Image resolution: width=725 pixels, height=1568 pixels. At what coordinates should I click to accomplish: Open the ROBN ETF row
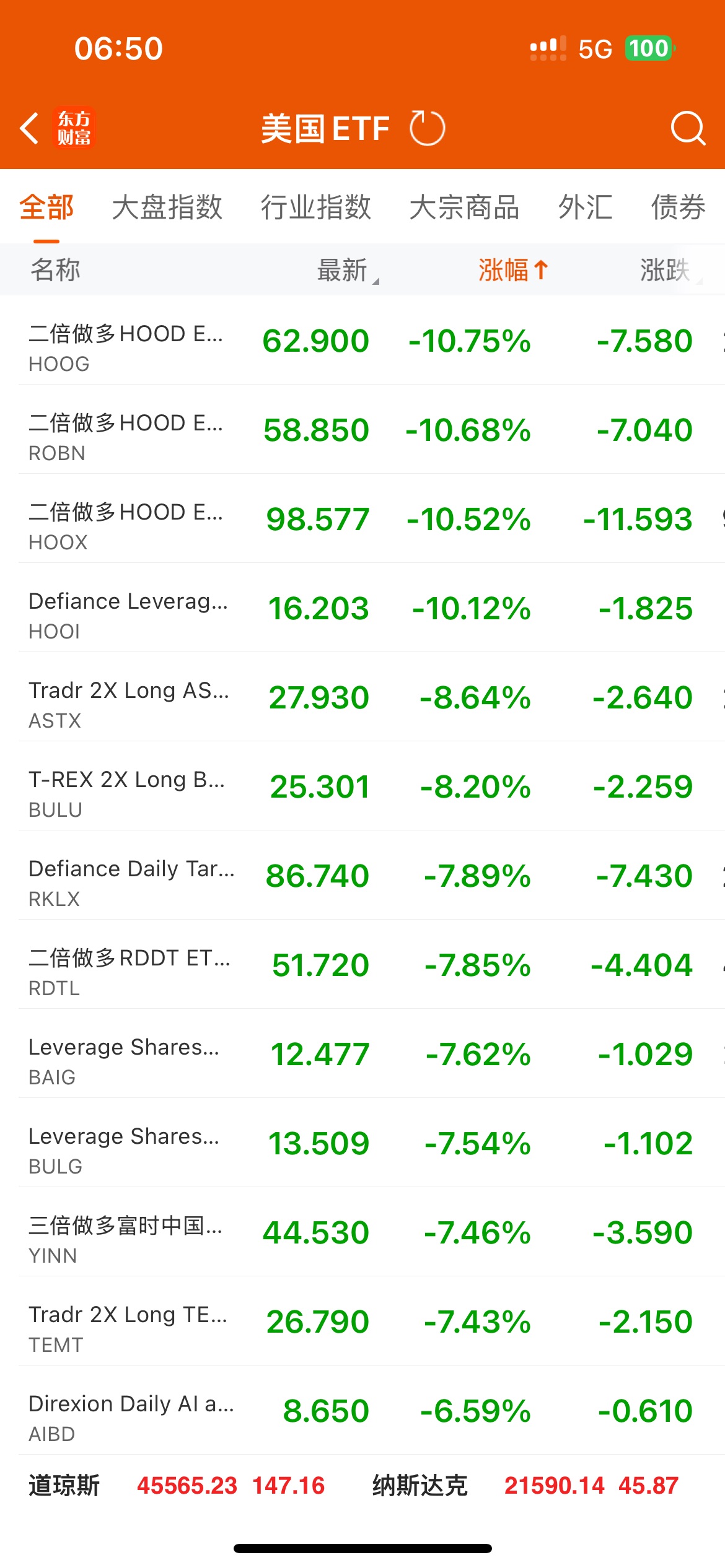coord(362,429)
